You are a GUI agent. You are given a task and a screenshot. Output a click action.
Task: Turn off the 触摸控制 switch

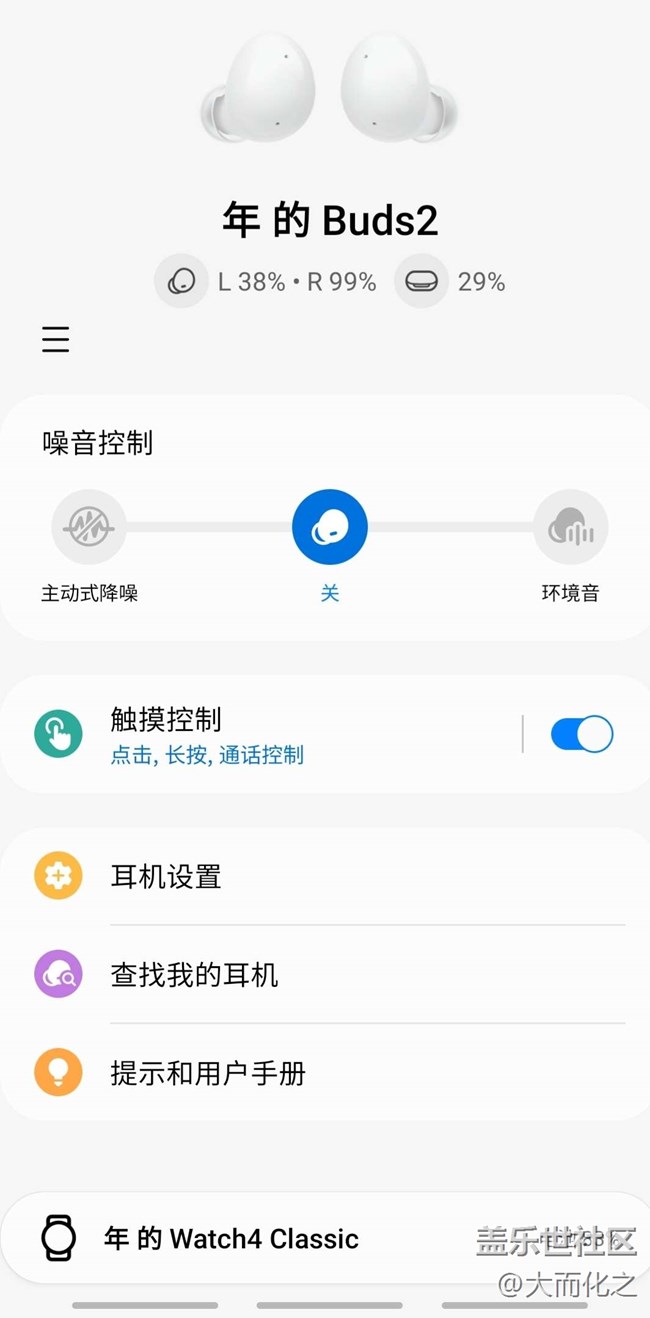coord(581,734)
